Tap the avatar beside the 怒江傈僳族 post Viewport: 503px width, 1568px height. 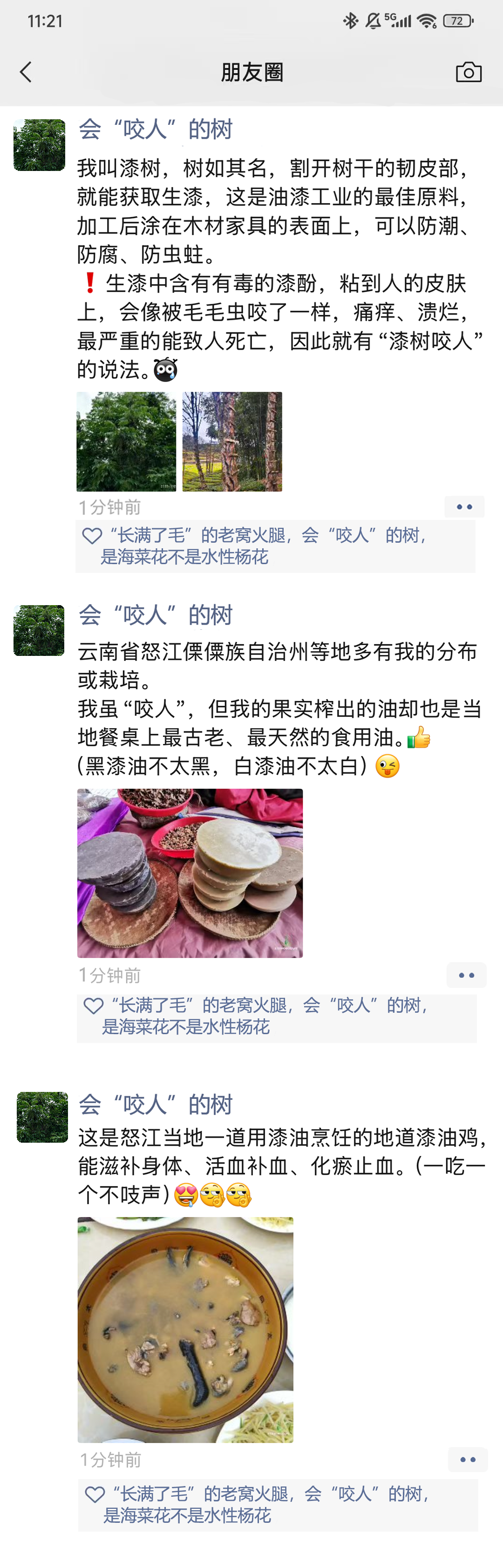click(x=39, y=631)
